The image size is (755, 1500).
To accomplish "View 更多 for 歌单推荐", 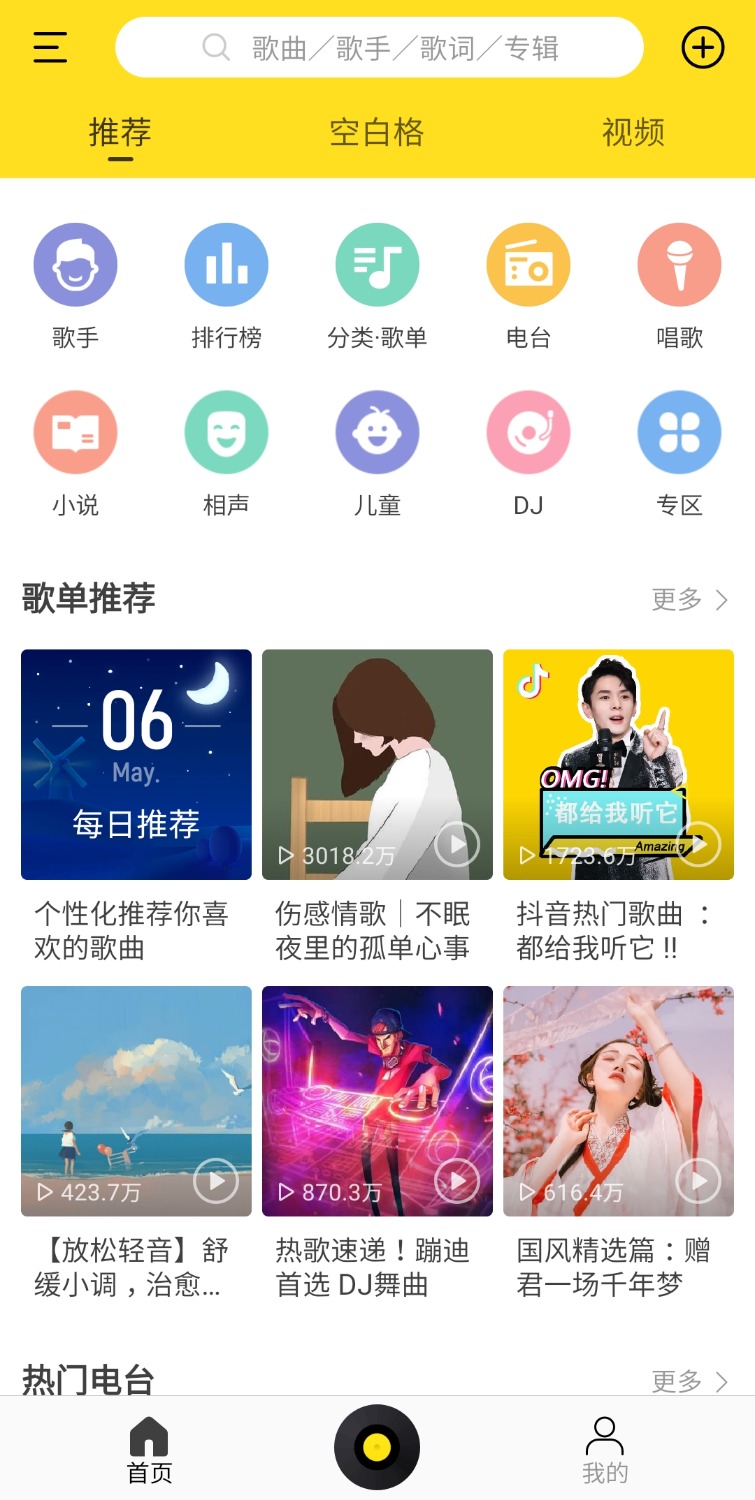I will 690,599.
